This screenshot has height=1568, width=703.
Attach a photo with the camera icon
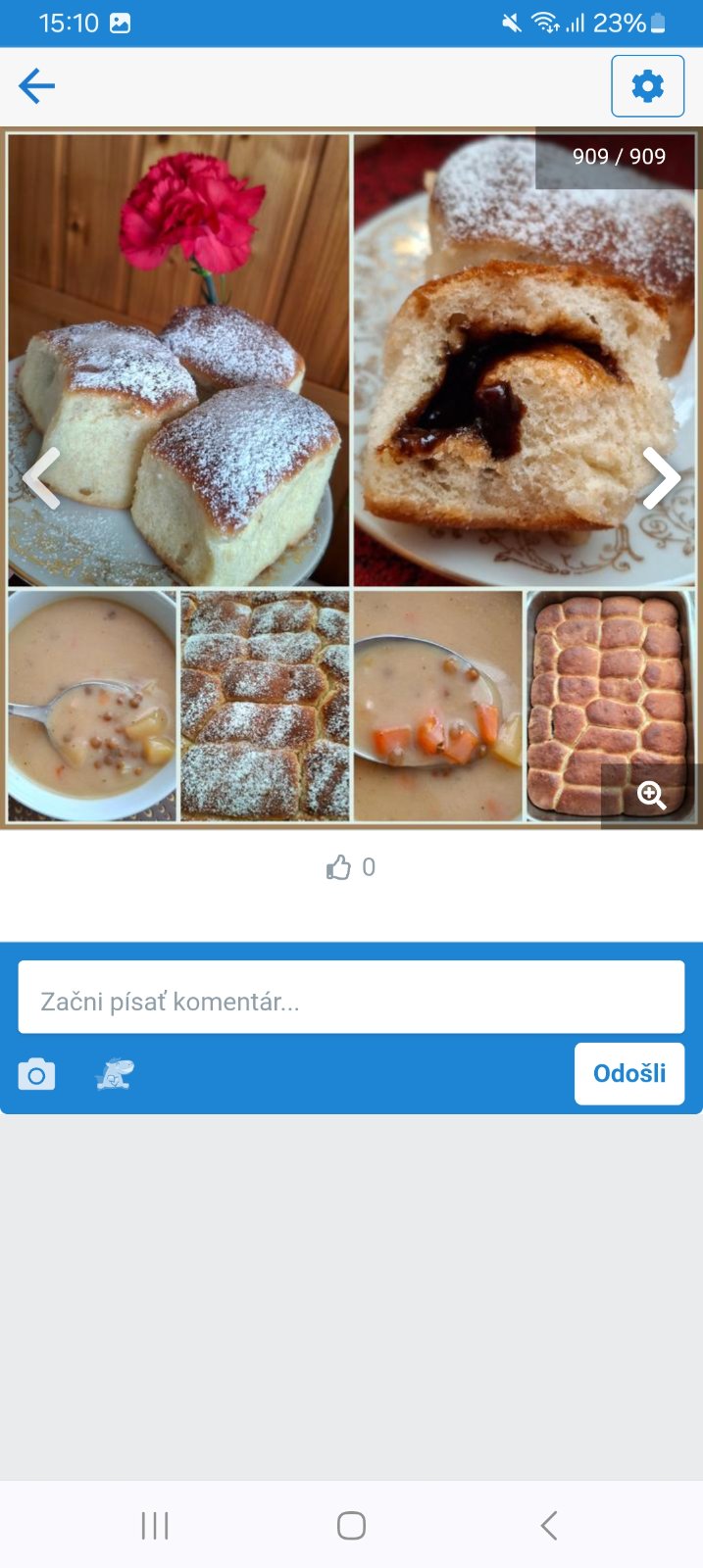37,1075
